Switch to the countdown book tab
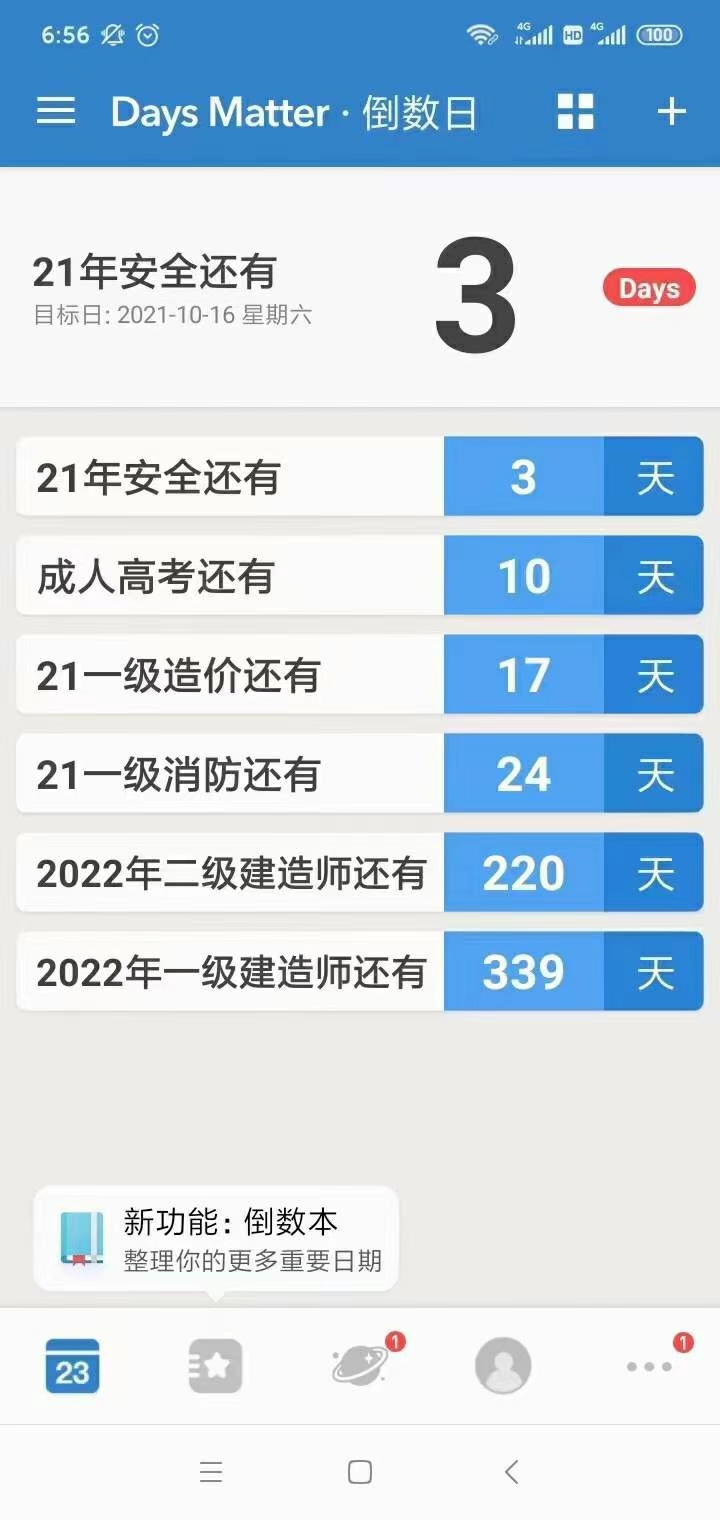The width and height of the screenshot is (720, 1520). pyautogui.click(x=216, y=1366)
